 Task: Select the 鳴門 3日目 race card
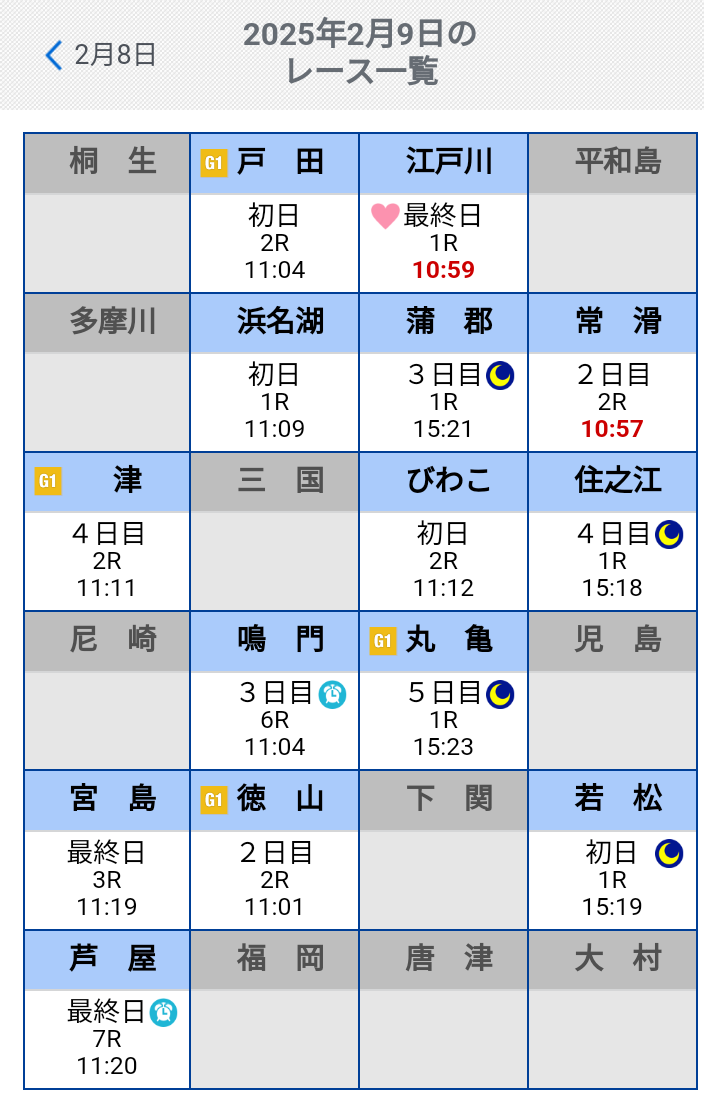274,719
